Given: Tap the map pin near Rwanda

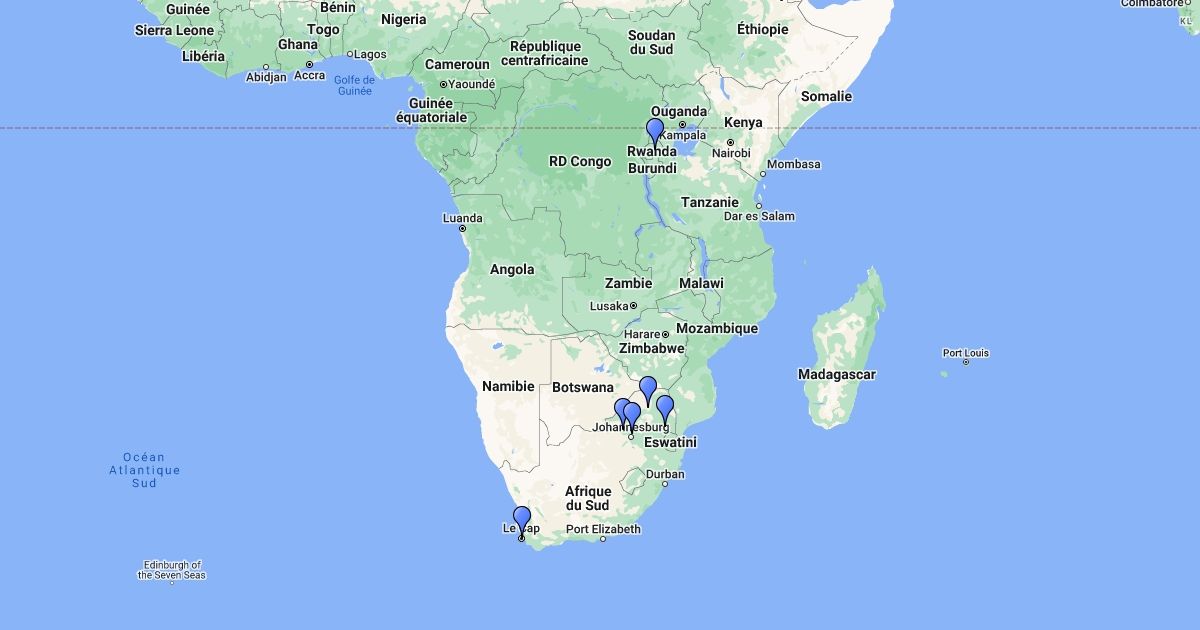Looking at the screenshot, I should [655, 132].
